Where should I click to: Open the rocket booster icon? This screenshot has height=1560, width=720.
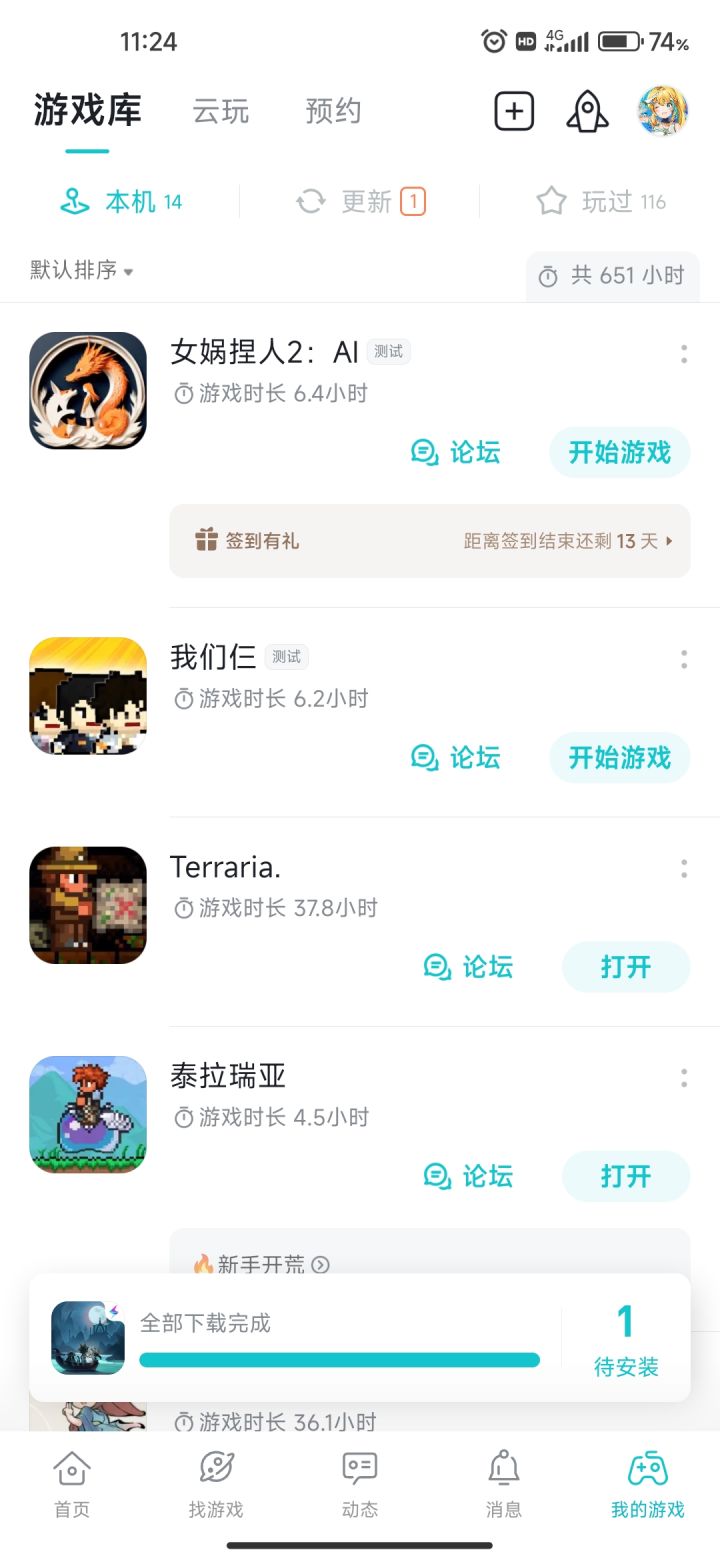[587, 111]
